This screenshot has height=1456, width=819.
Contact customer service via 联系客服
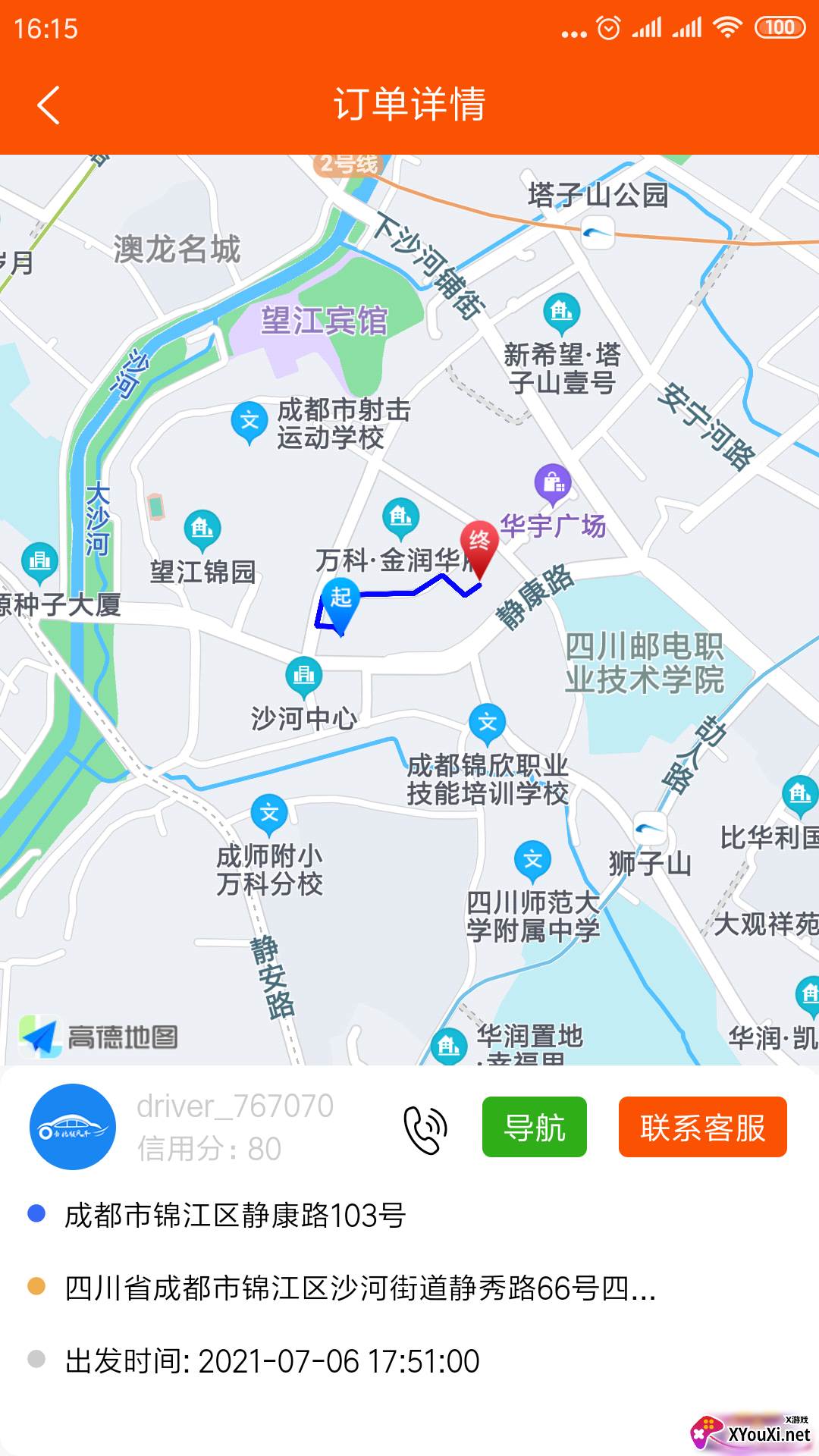point(702,1127)
